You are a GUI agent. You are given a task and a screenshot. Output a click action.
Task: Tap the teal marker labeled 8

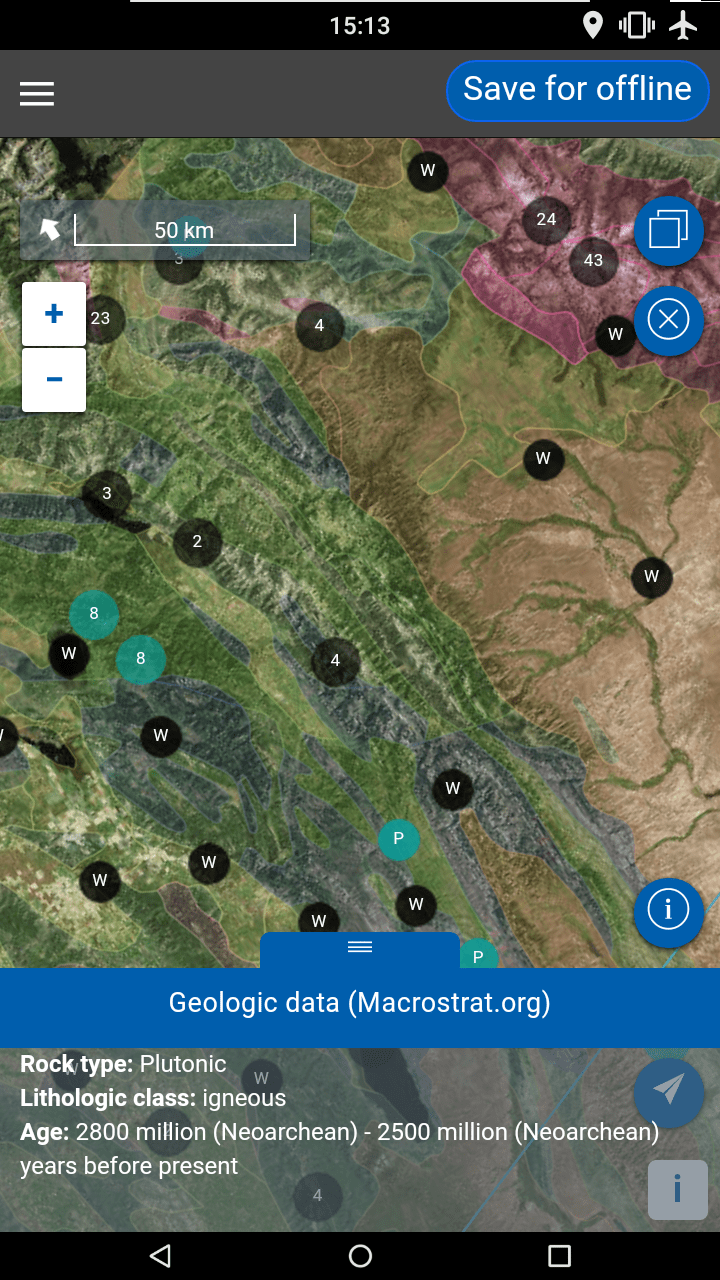(x=94, y=614)
